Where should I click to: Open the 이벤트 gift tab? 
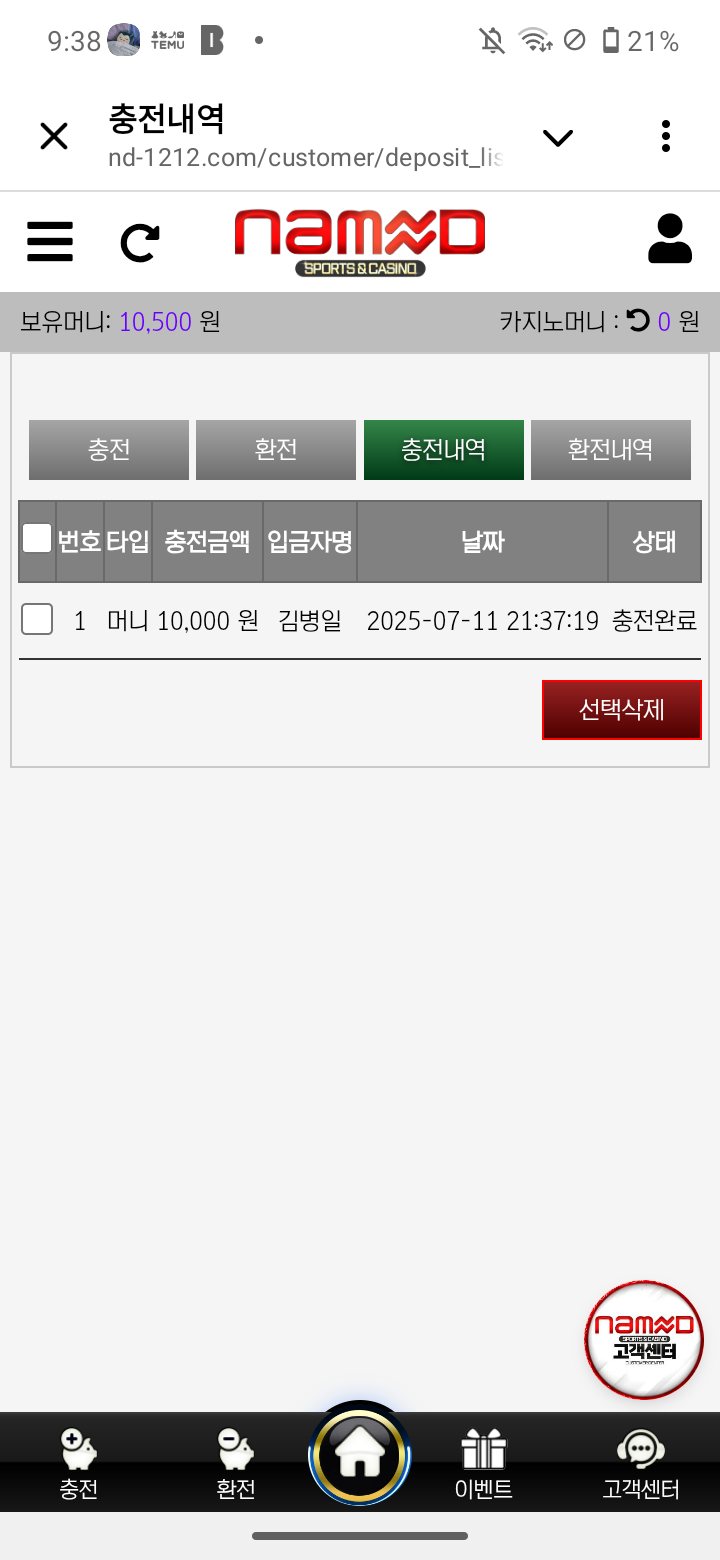pos(484,1463)
